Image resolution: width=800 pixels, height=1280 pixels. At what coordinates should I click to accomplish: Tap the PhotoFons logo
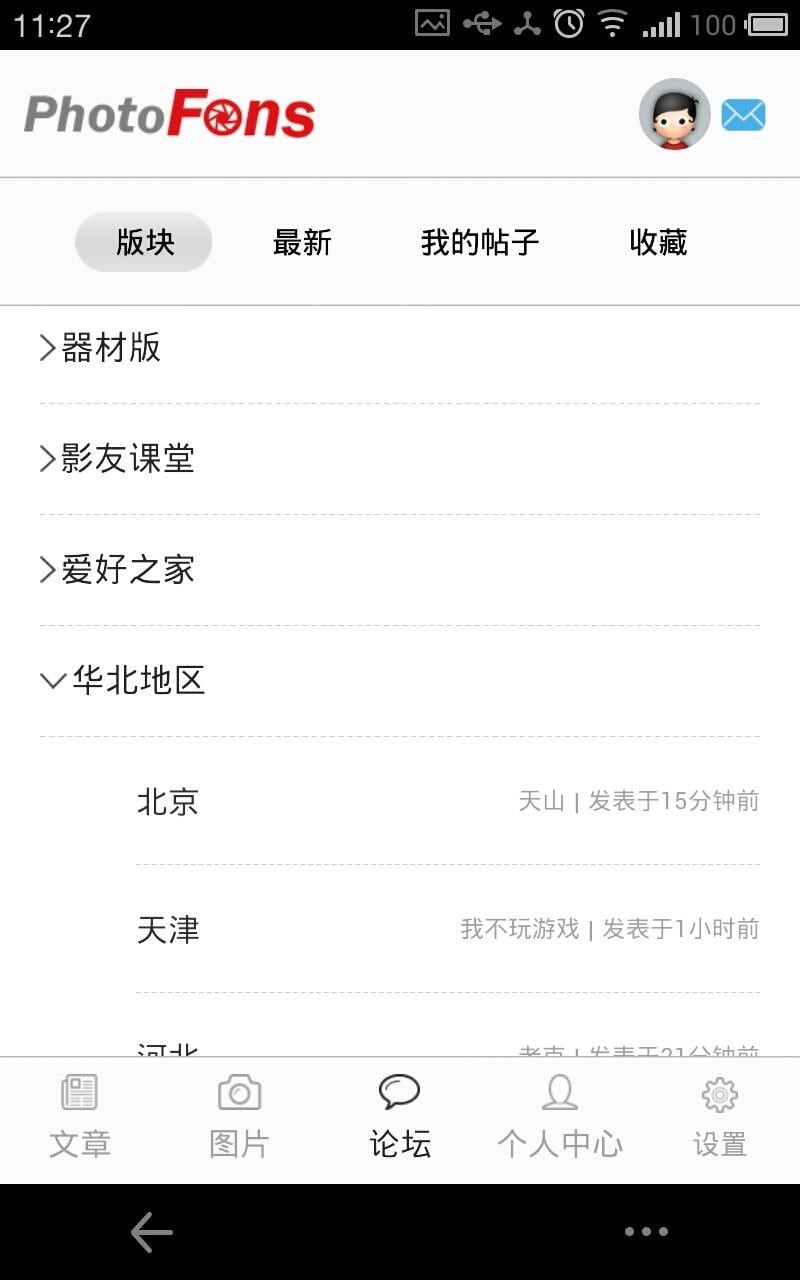click(x=168, y=114)
